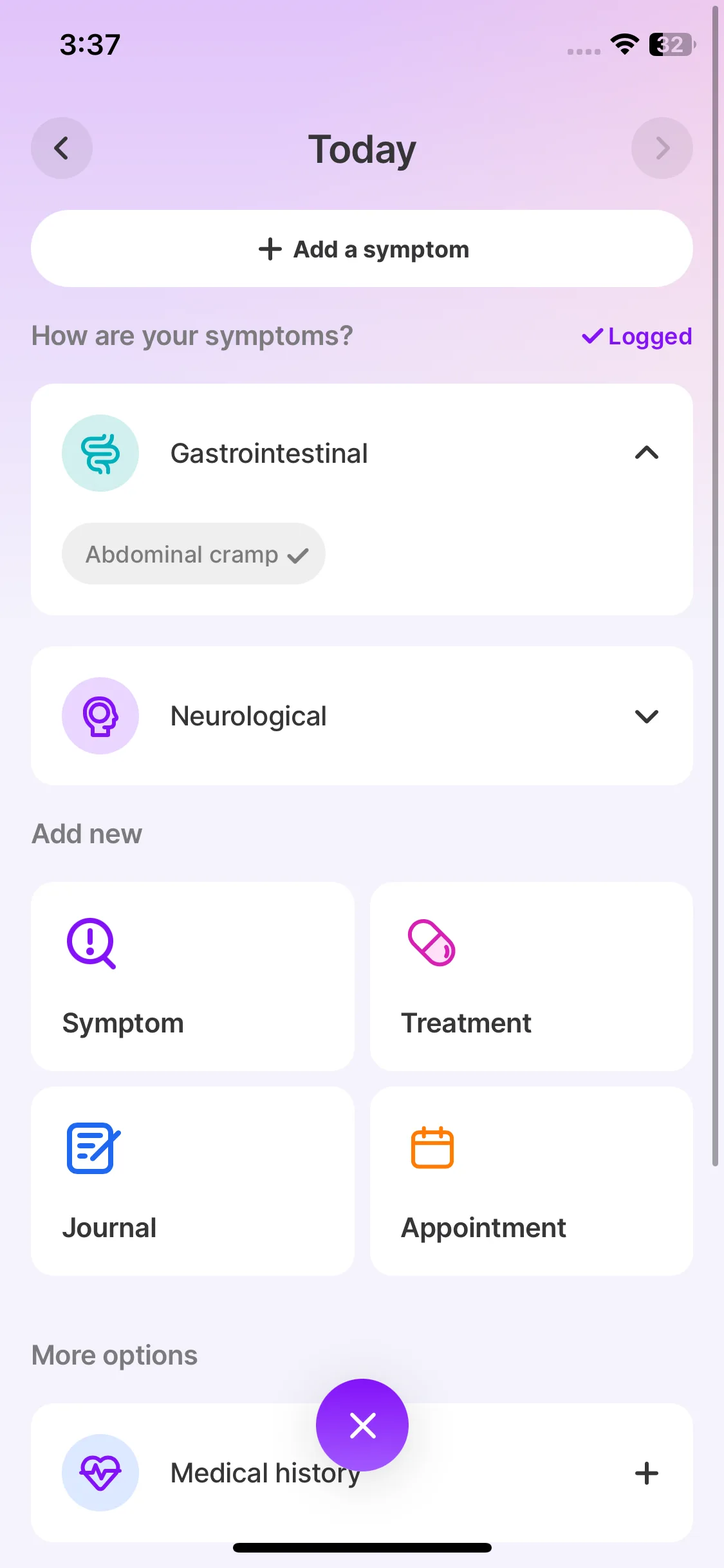Go back to the previous day
The height and width of the screenshot is (1568, 724).
point(62,148)
